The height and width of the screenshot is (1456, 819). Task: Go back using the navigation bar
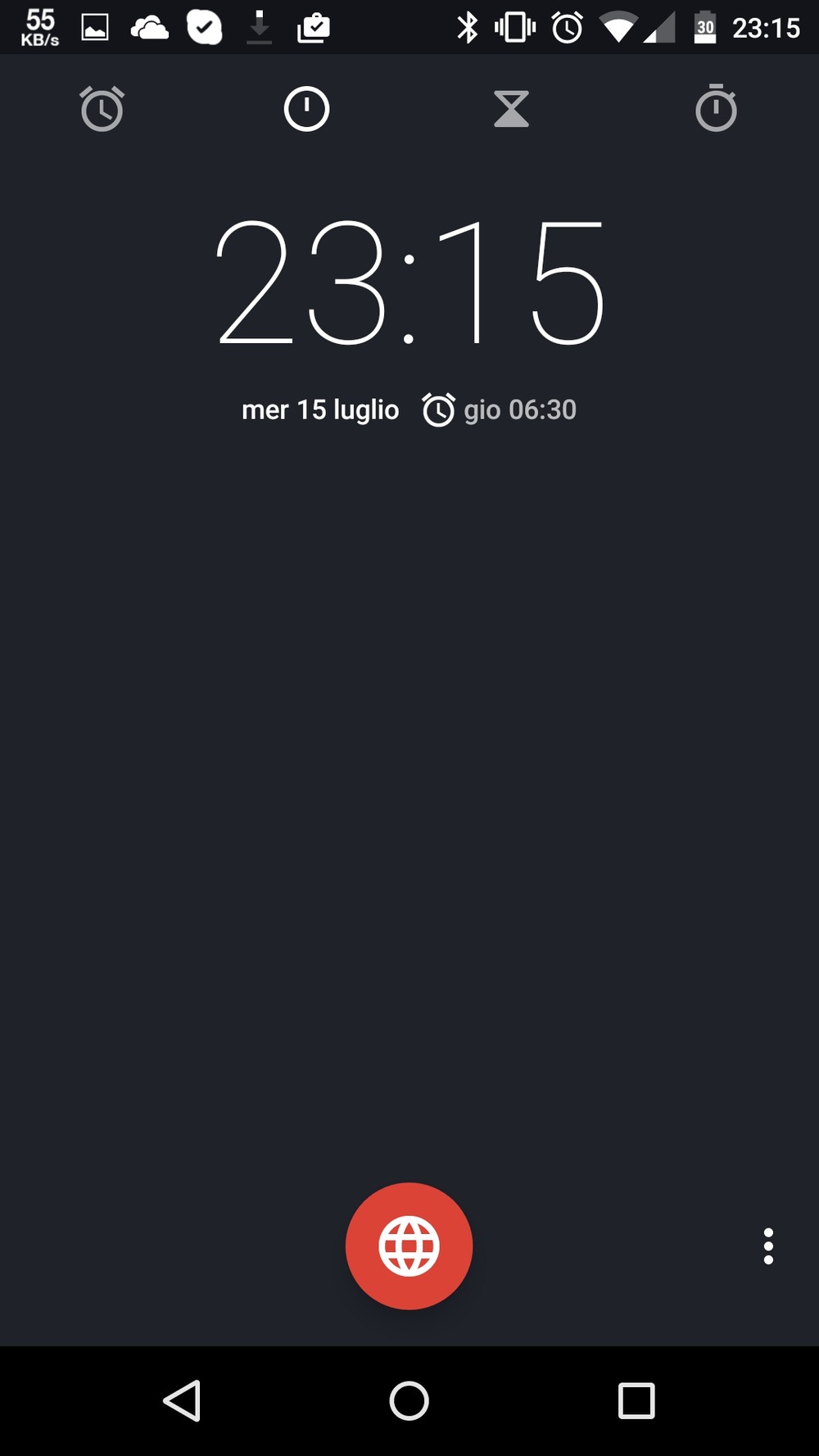[182, 1401]
